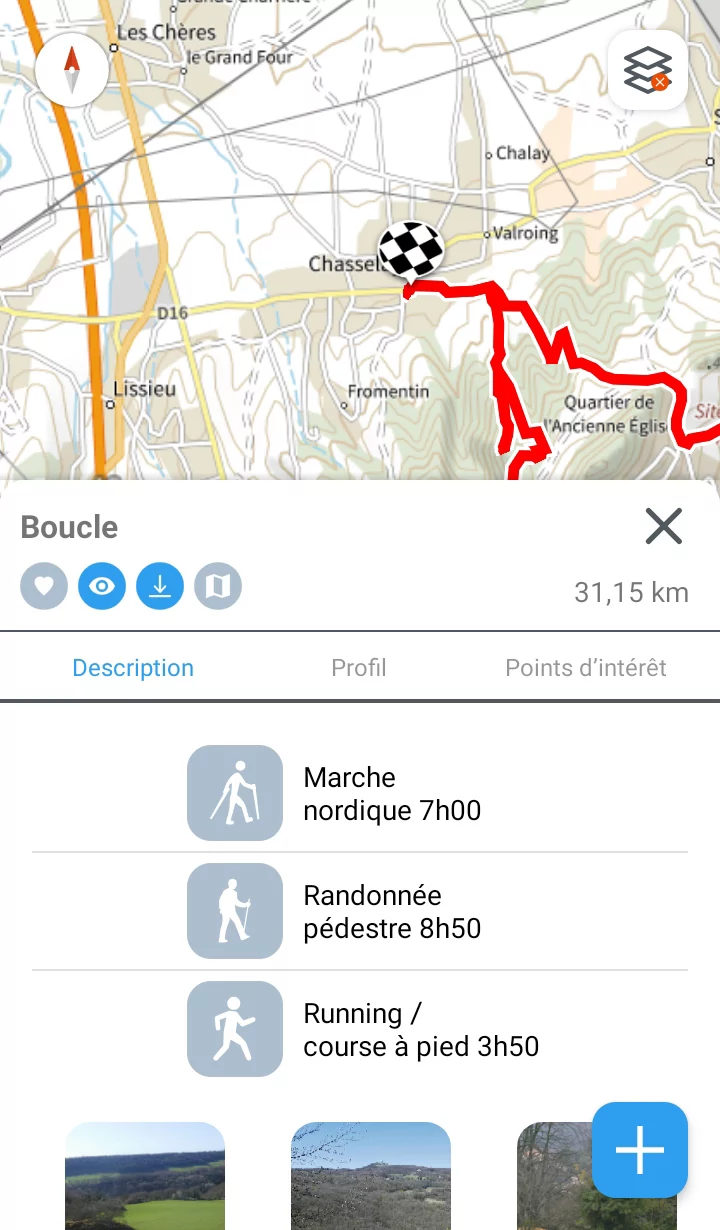Open the map layers selector
The width and height of the screenshot is (720, 1230).
click(648, 70)
